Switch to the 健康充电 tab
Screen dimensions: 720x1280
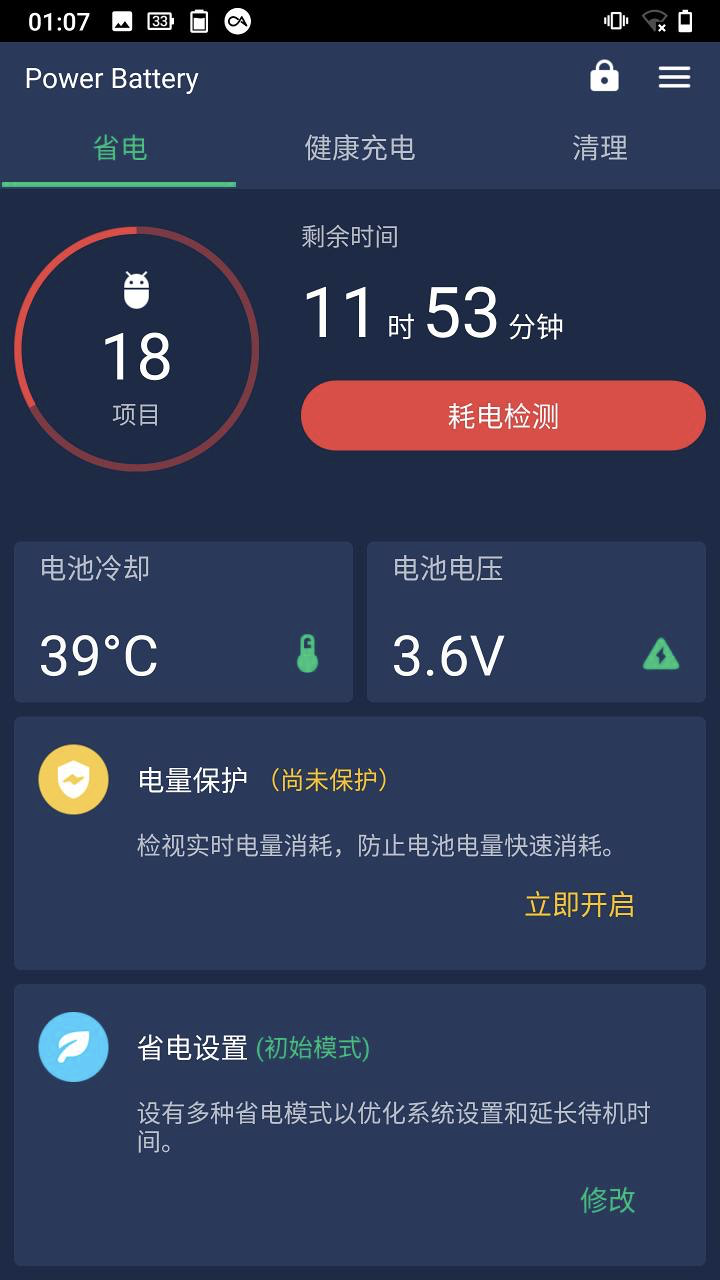tap(360, 149)
